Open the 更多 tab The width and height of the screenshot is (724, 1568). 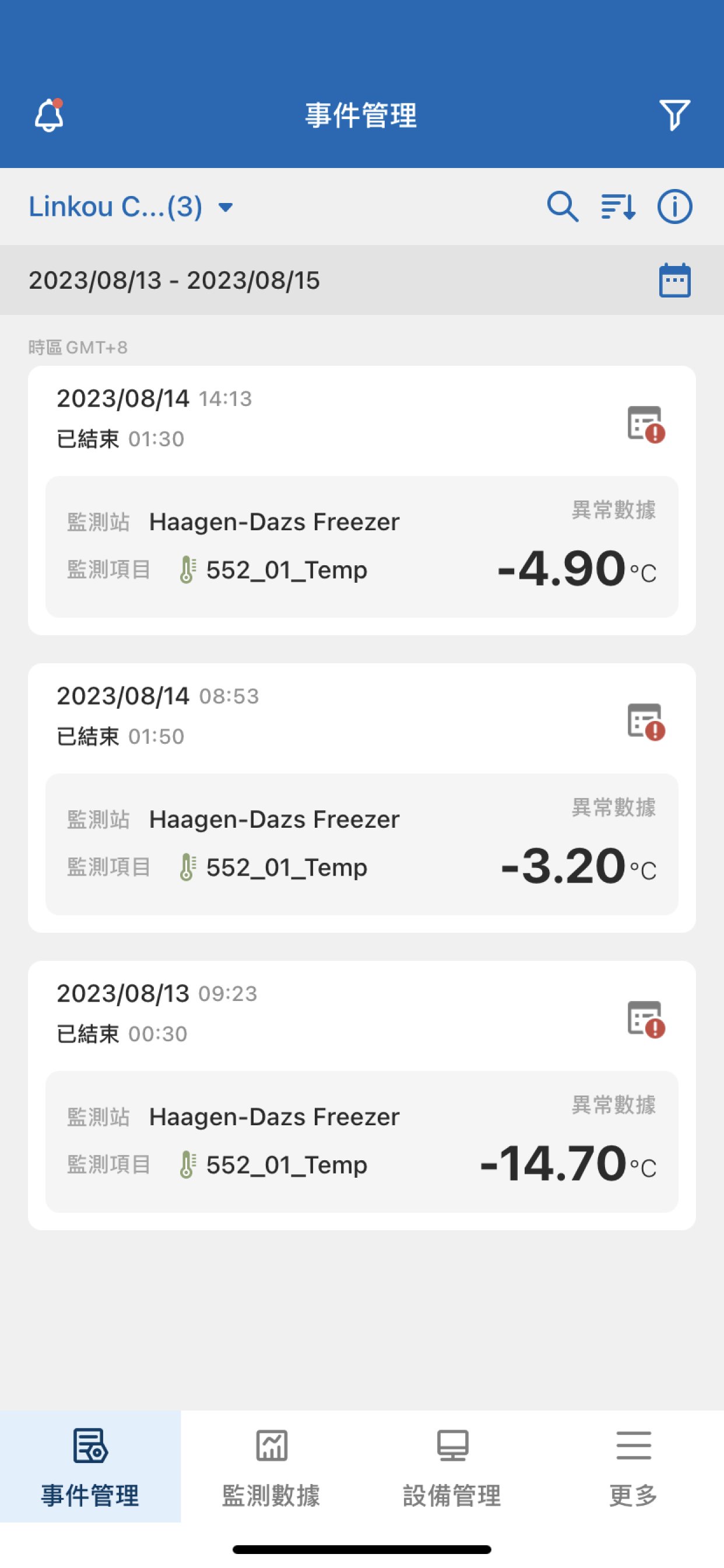[633, 1467]
